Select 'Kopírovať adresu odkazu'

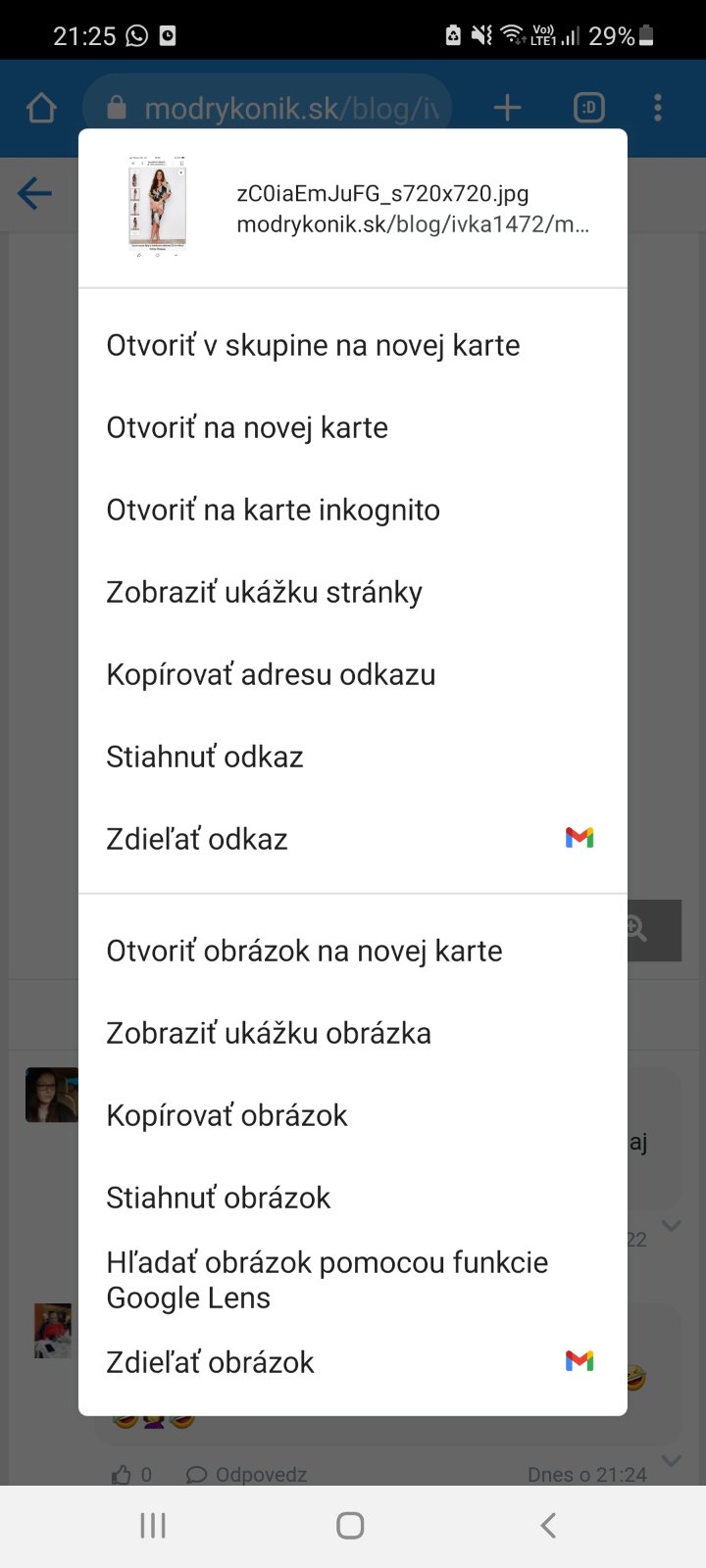271,675
